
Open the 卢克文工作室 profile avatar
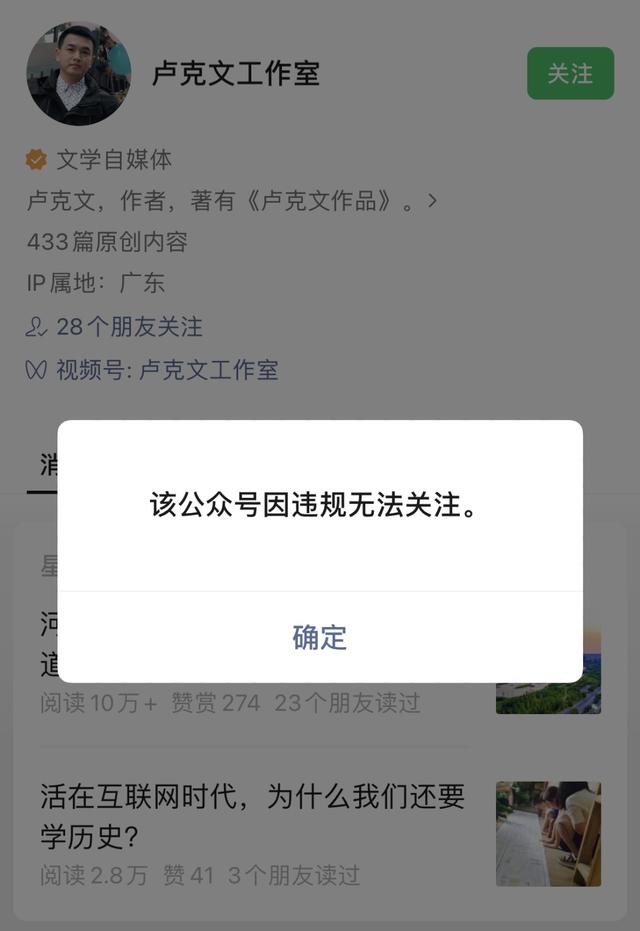pos(78,74)
